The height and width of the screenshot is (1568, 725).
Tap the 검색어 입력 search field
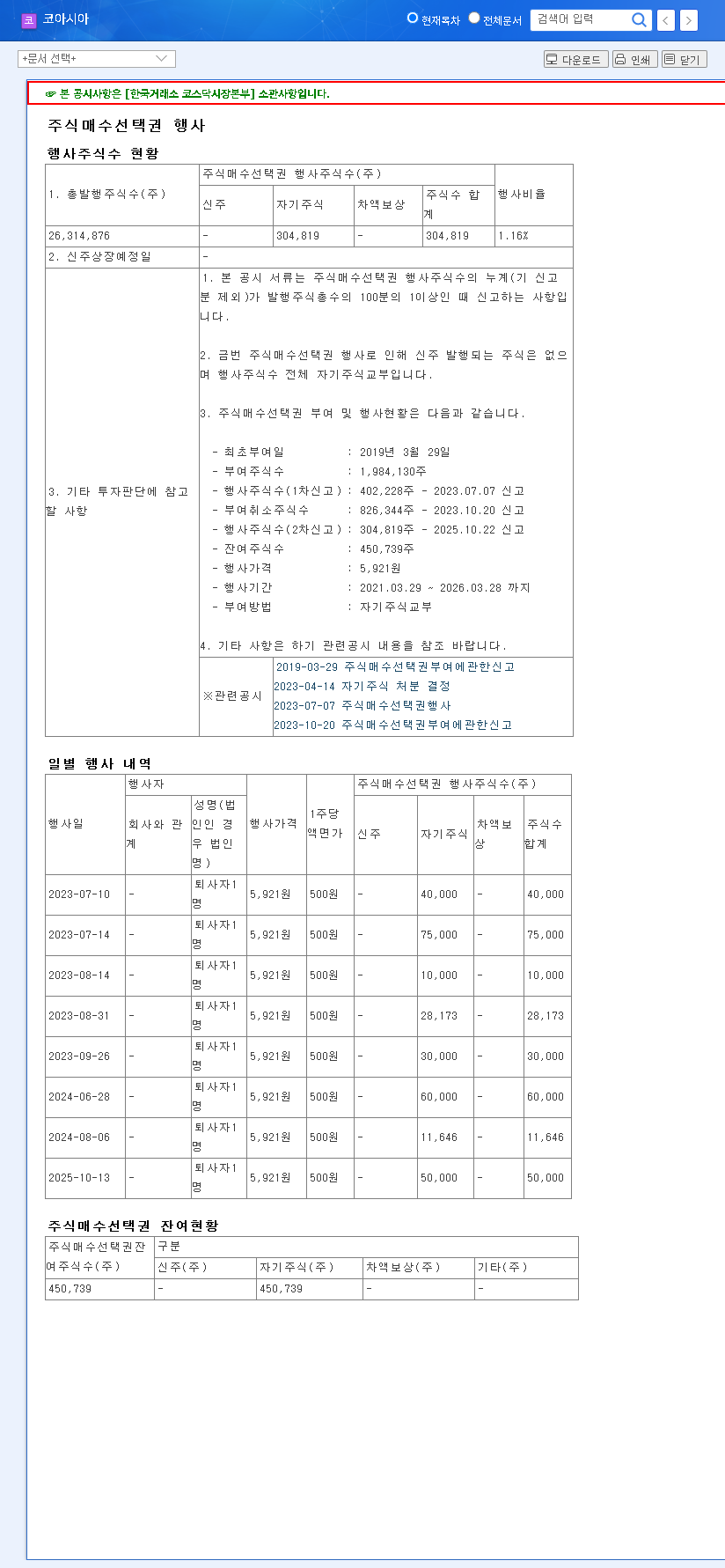pos(581,19)
